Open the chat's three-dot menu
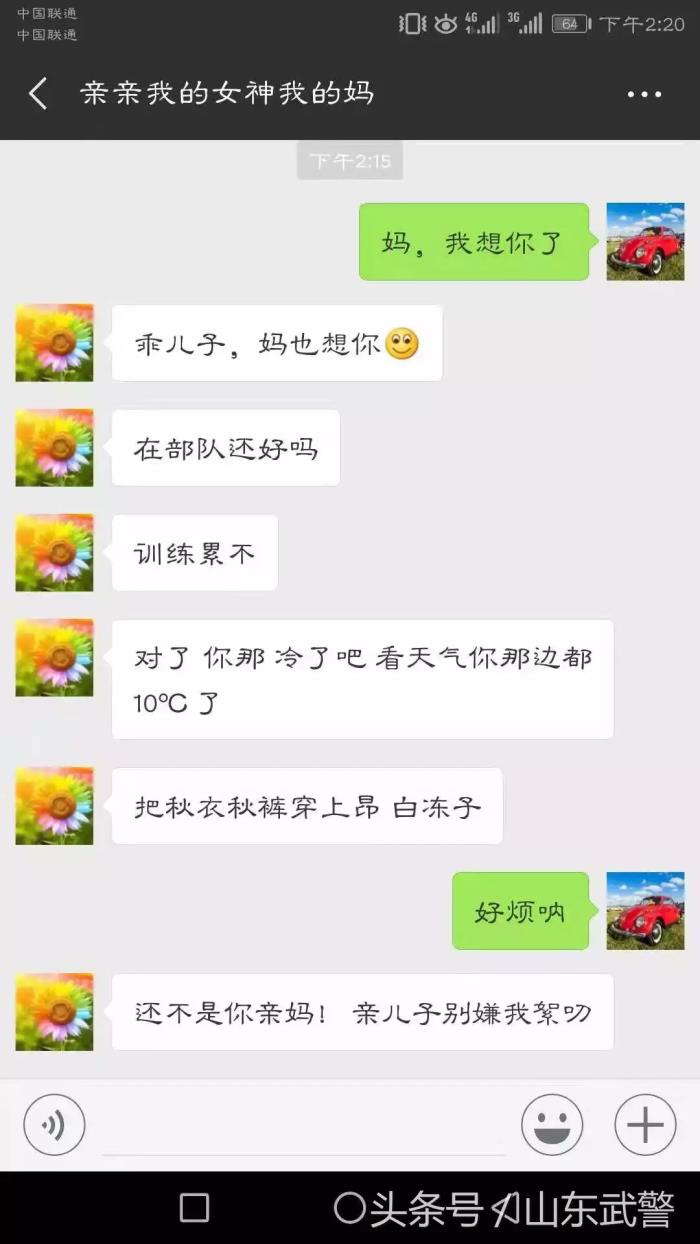This screenshot has width=700, height=1244. (644, 94)
